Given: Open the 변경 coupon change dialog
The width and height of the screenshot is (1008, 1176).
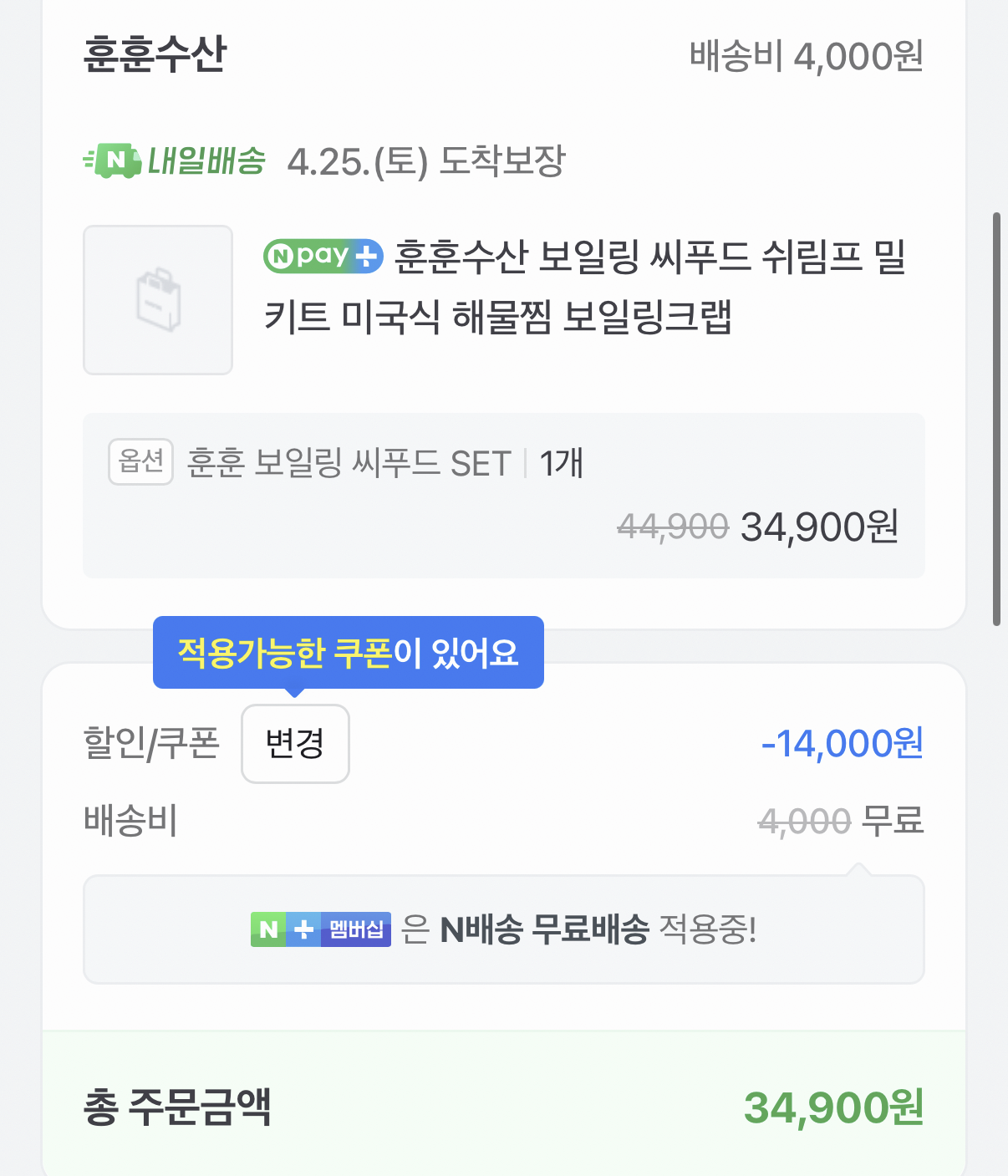Looking at the screenshot, I should coord(294,744).
